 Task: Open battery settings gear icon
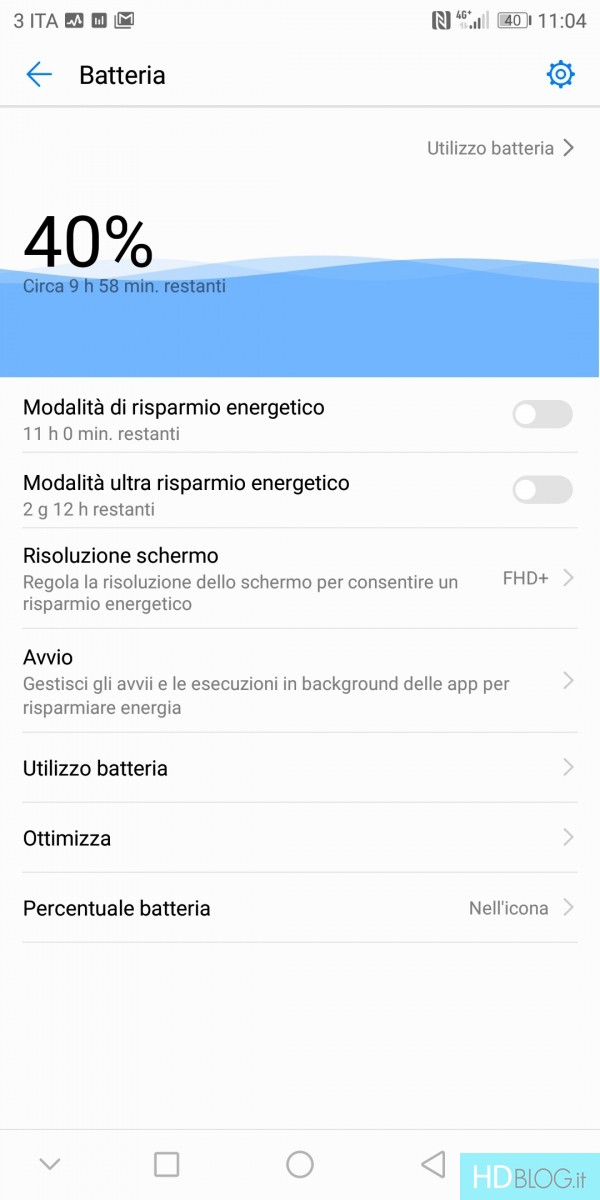click(x=560, y=75)
